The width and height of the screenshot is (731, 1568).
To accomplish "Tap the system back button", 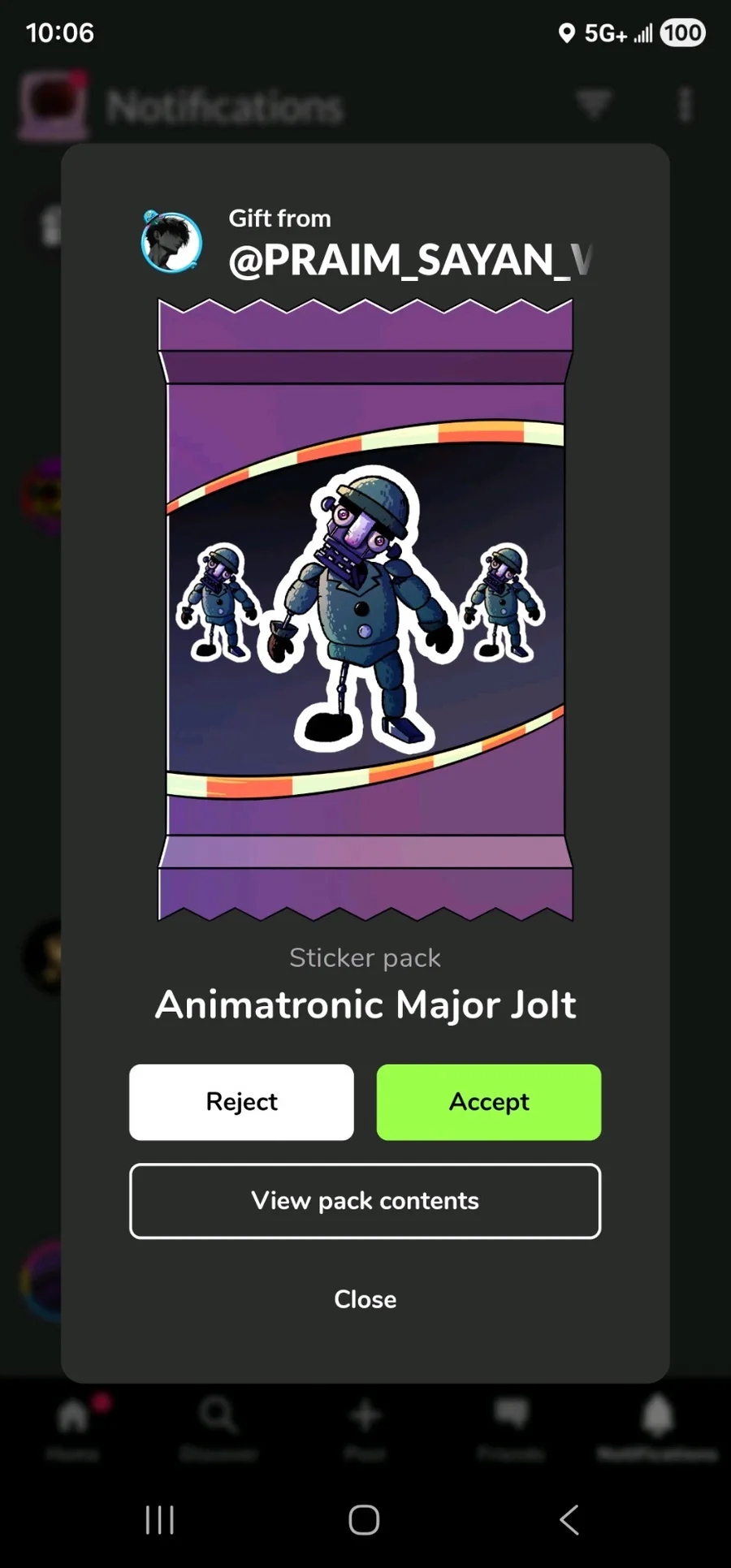I will click(569, 1519).
